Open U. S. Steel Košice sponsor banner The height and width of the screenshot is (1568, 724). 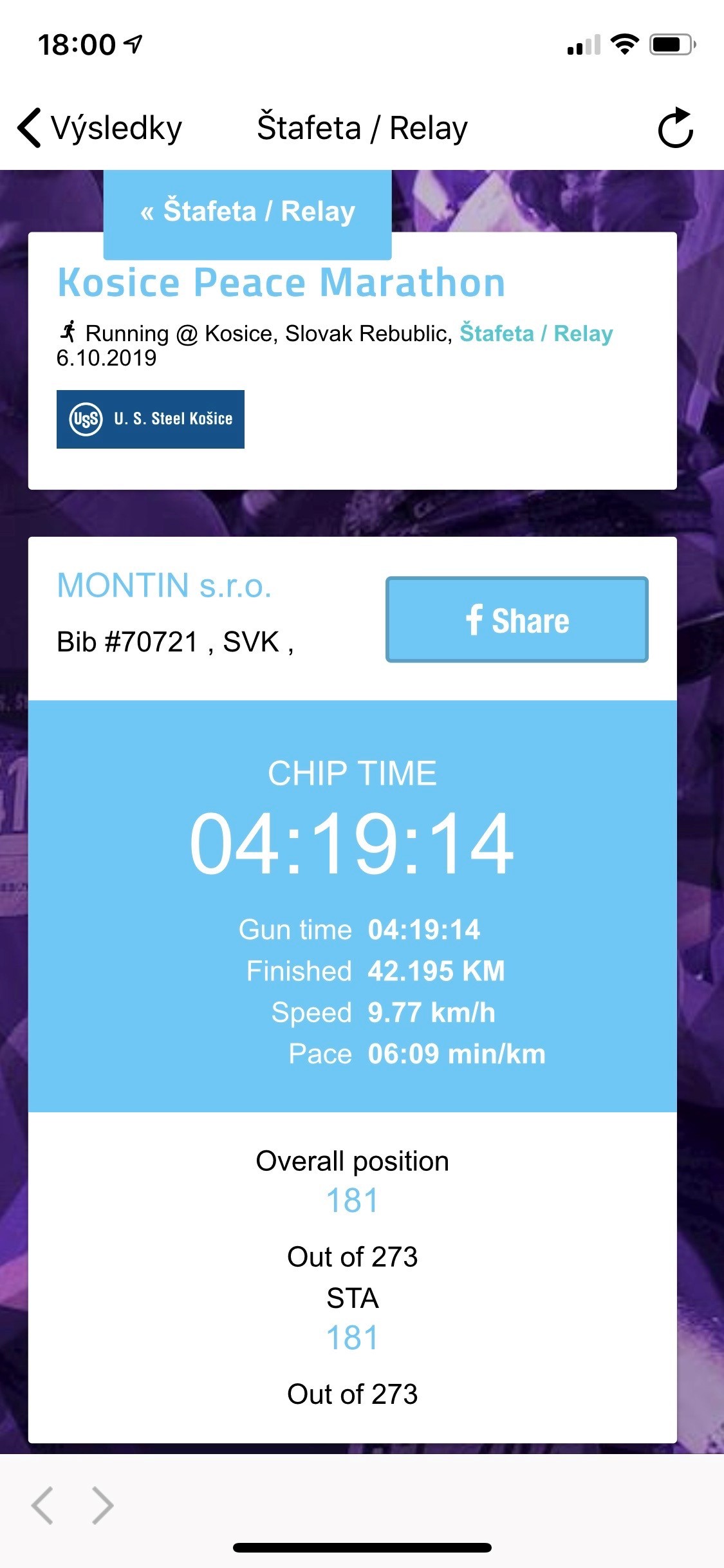pos(151,419)
